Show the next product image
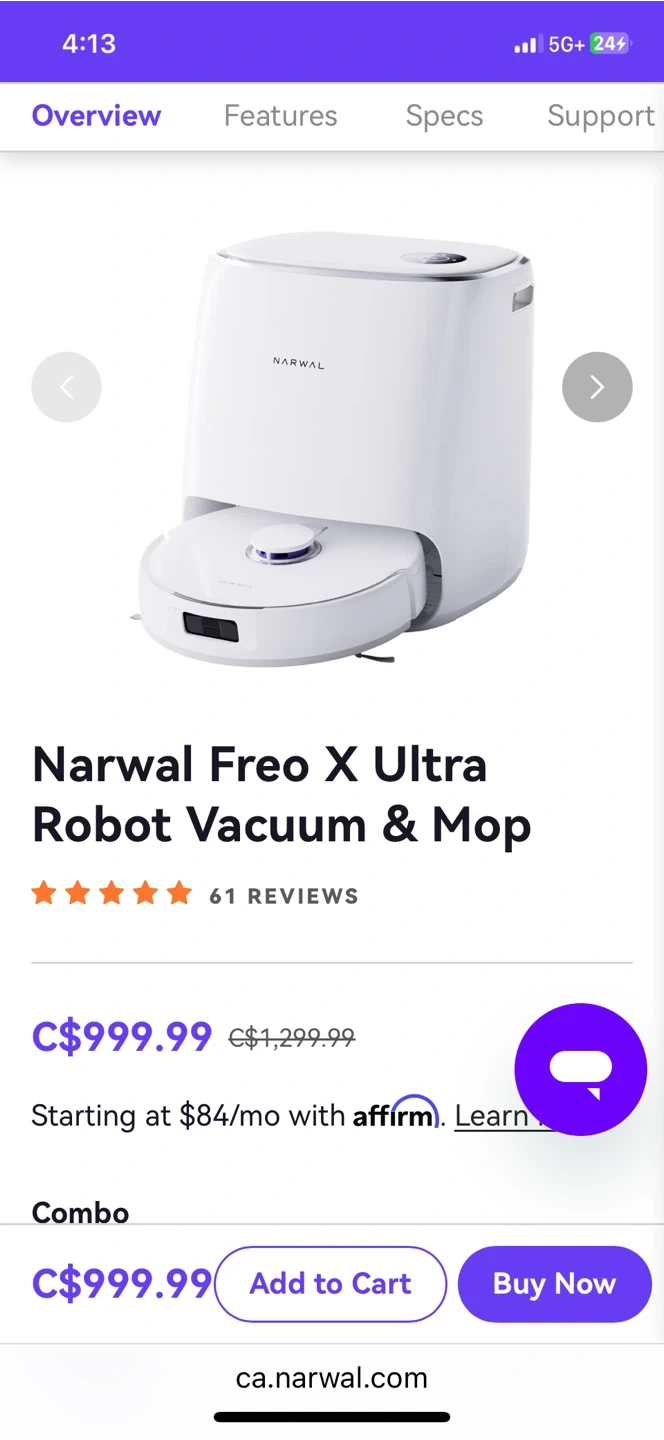The height and width of the screenshot is (1440, 664). (x=597, y=387)
